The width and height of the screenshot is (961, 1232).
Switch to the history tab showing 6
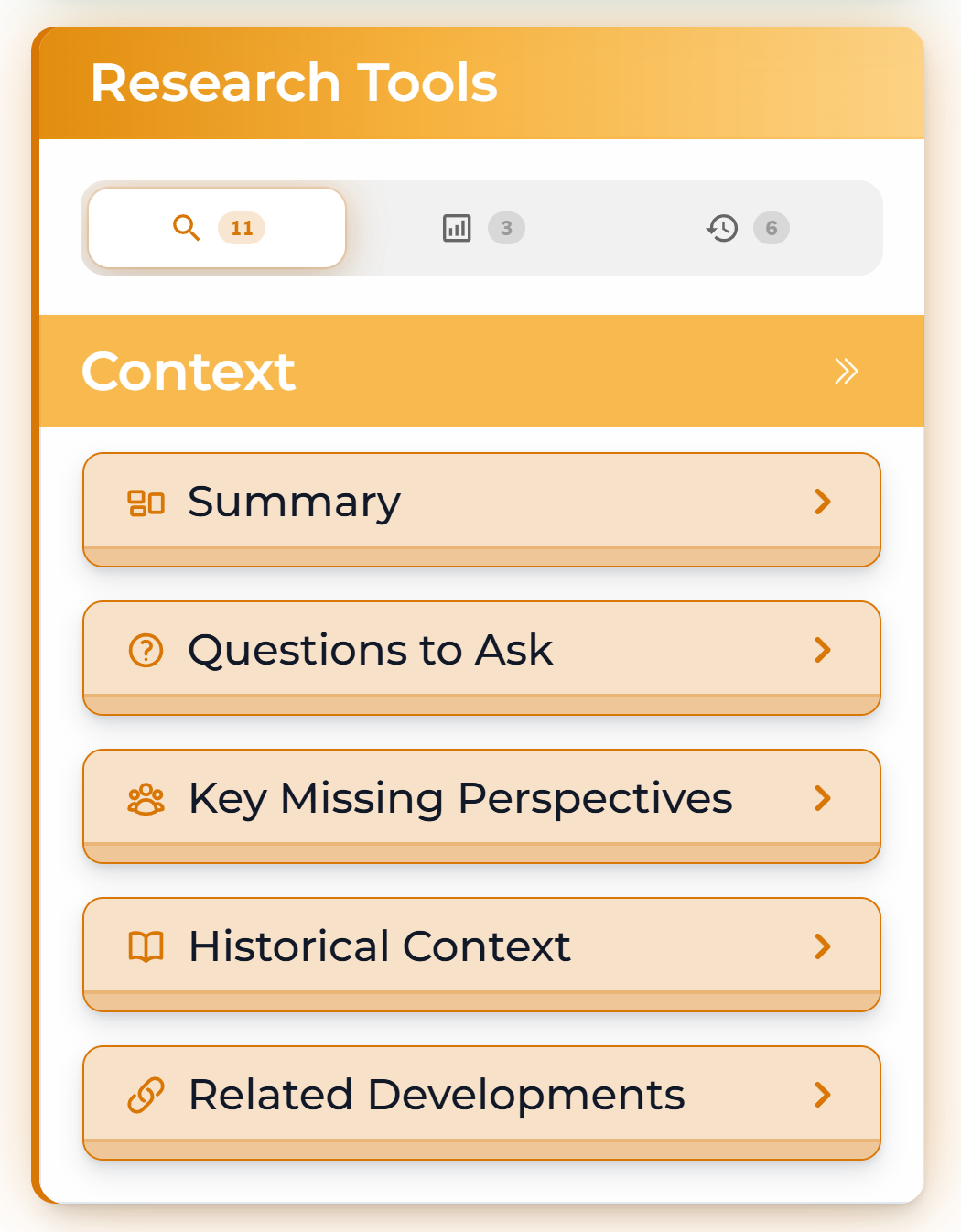click(746, 228)
